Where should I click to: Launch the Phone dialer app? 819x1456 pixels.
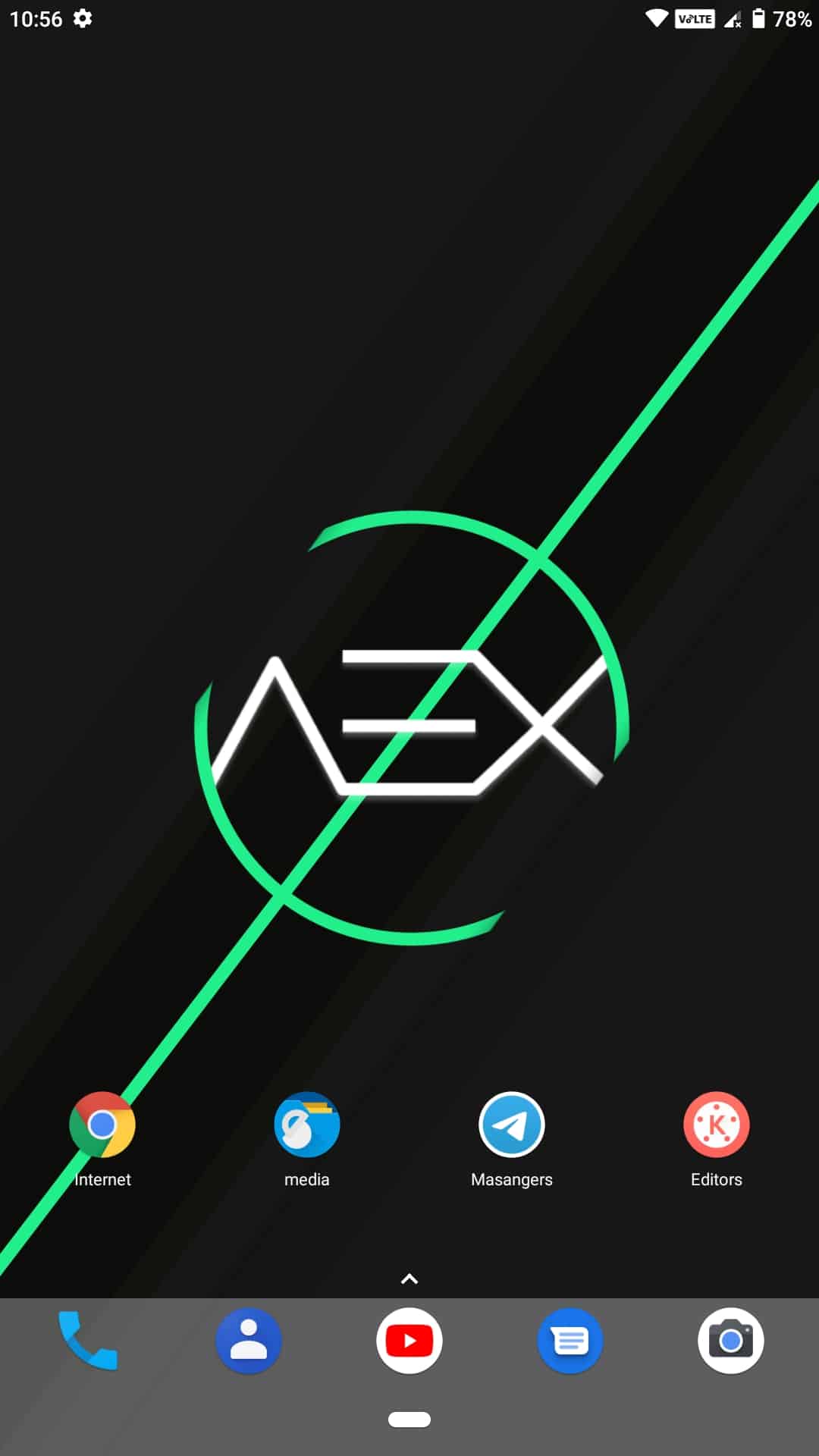[88, 1341]
